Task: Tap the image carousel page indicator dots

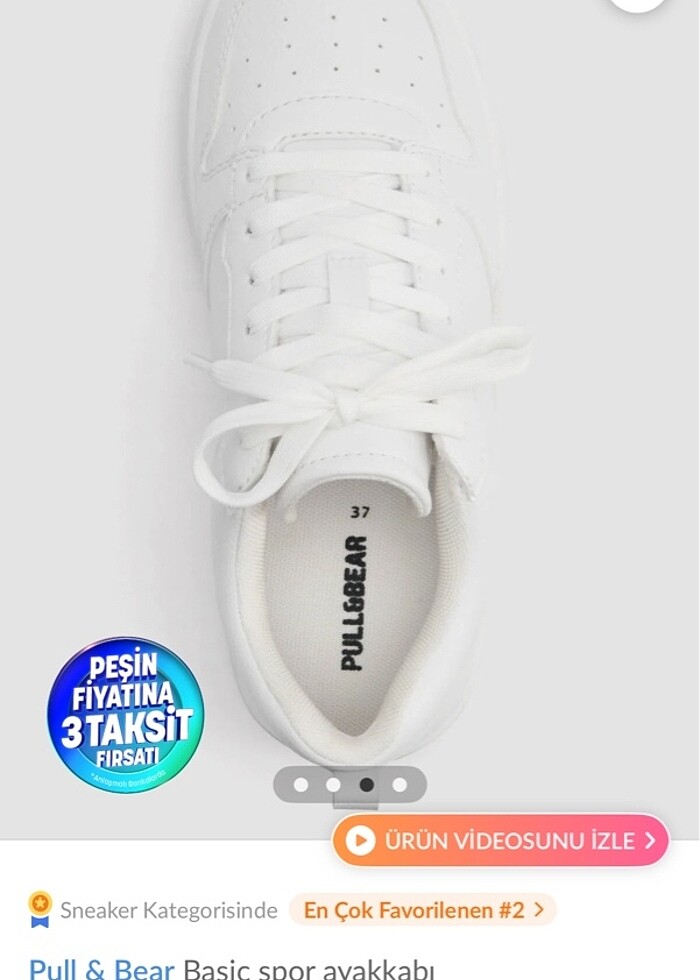Action: tap(350, 785)
